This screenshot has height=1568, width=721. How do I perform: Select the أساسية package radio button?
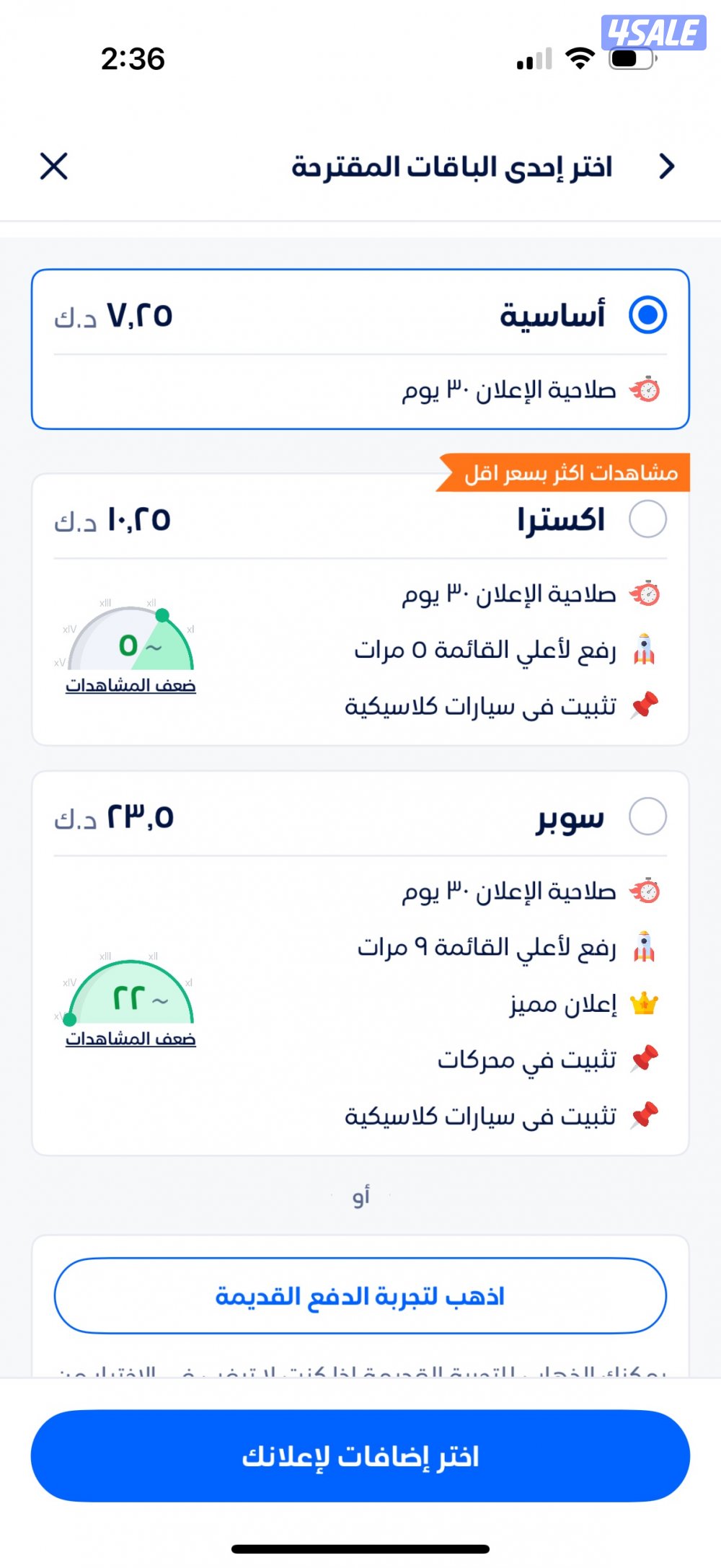pyautogui.click(x=647, y=315)
